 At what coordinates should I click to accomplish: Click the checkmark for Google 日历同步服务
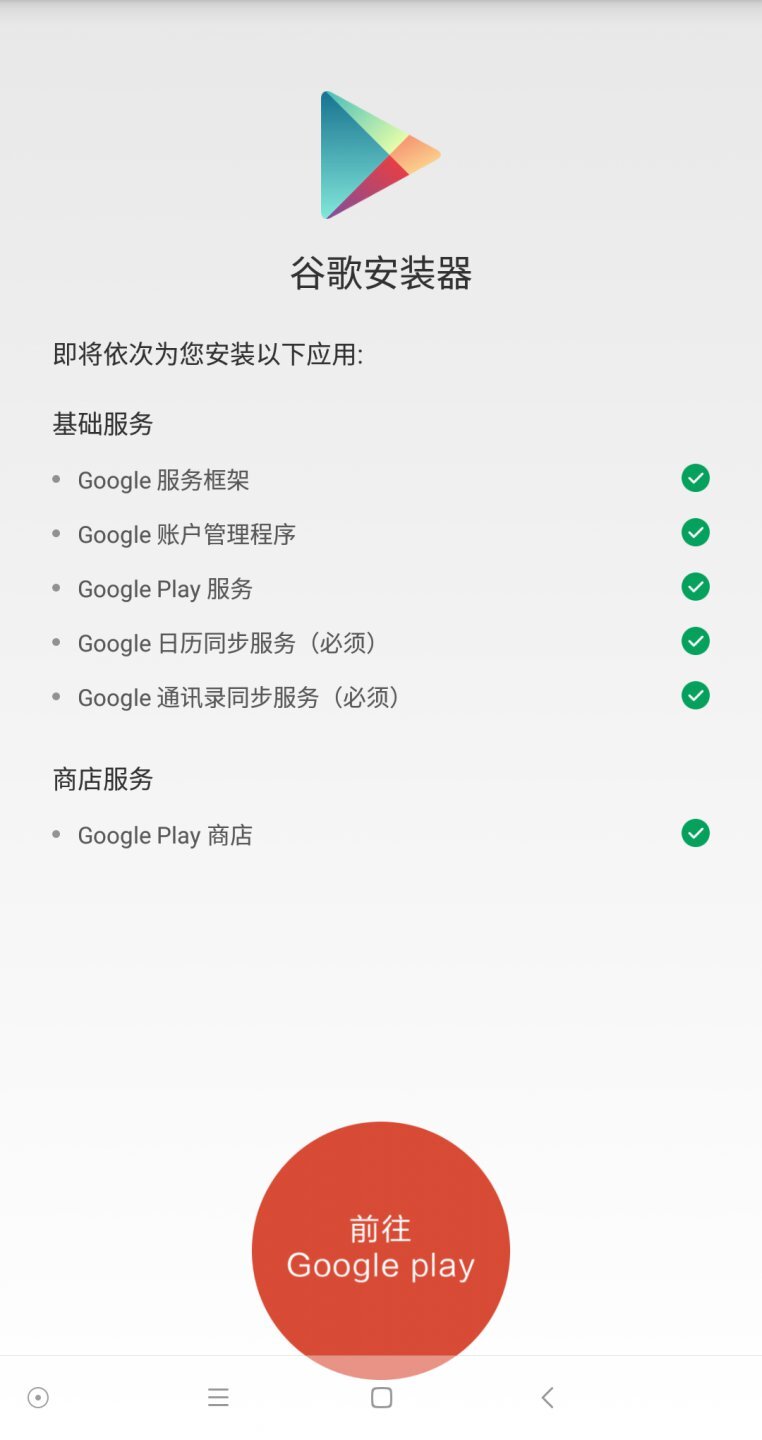tap(695, 641)
